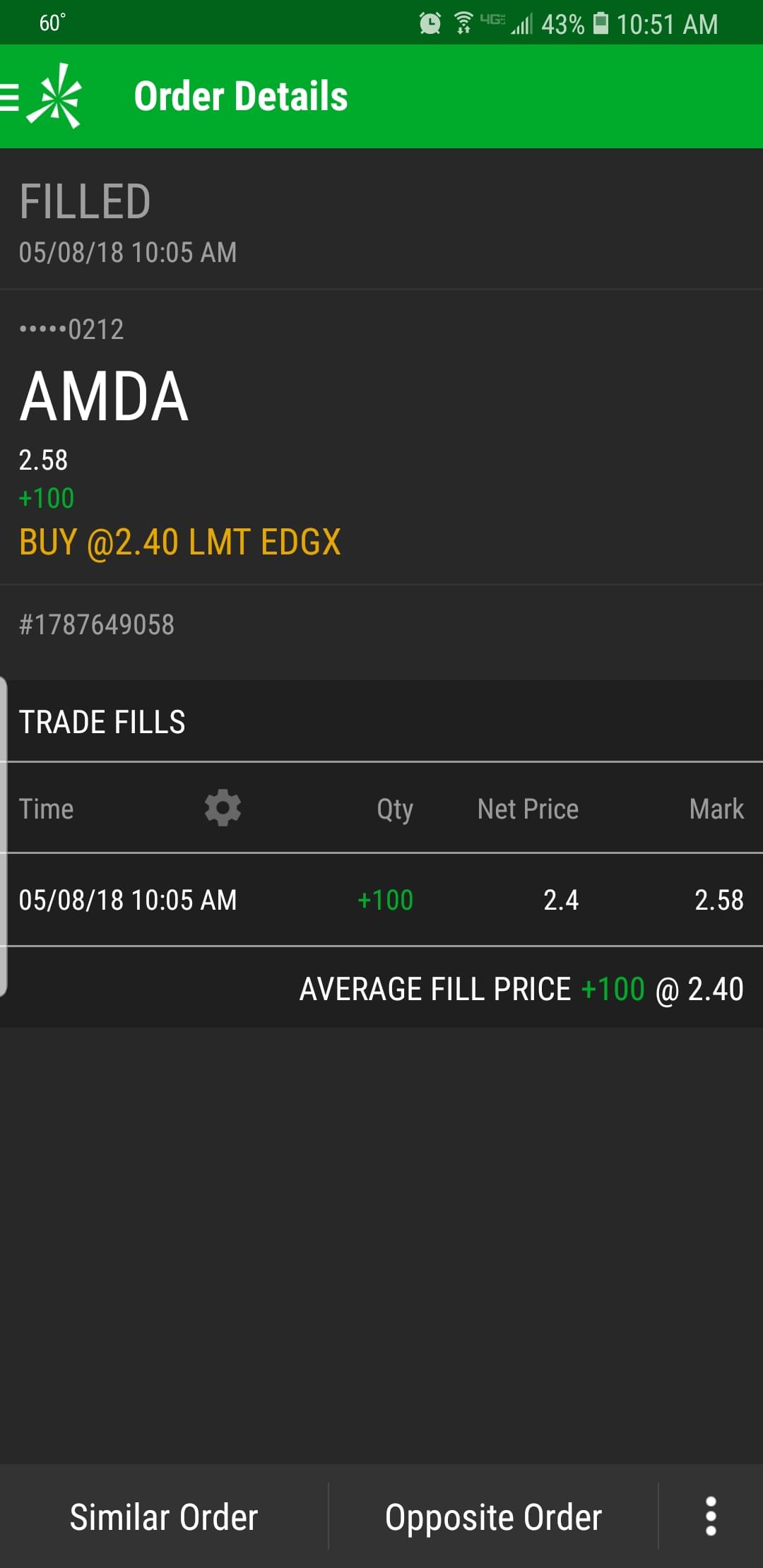
Task: Open the navigation drawer menu
Action: [x=11, y=97]
